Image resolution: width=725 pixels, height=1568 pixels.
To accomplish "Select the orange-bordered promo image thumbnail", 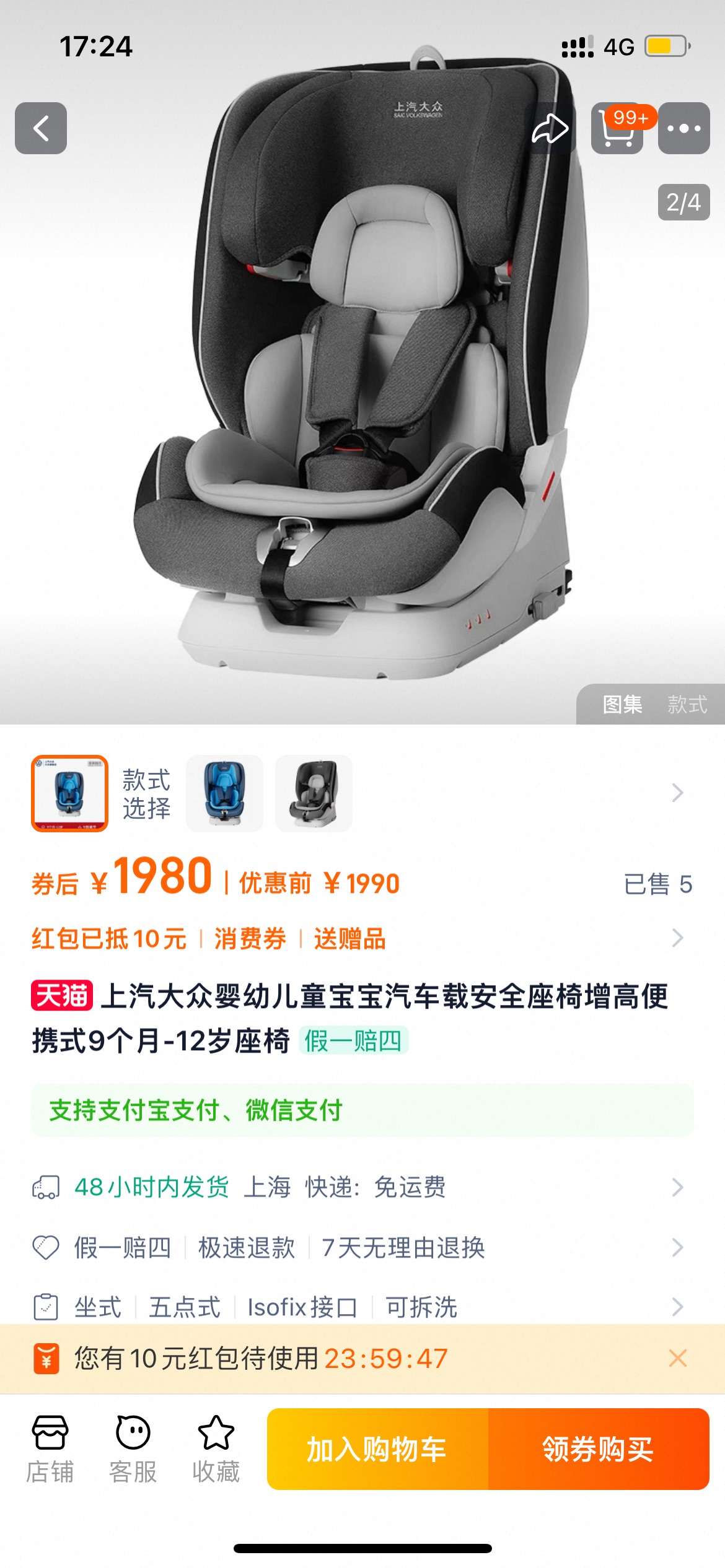I will point(70,793).
